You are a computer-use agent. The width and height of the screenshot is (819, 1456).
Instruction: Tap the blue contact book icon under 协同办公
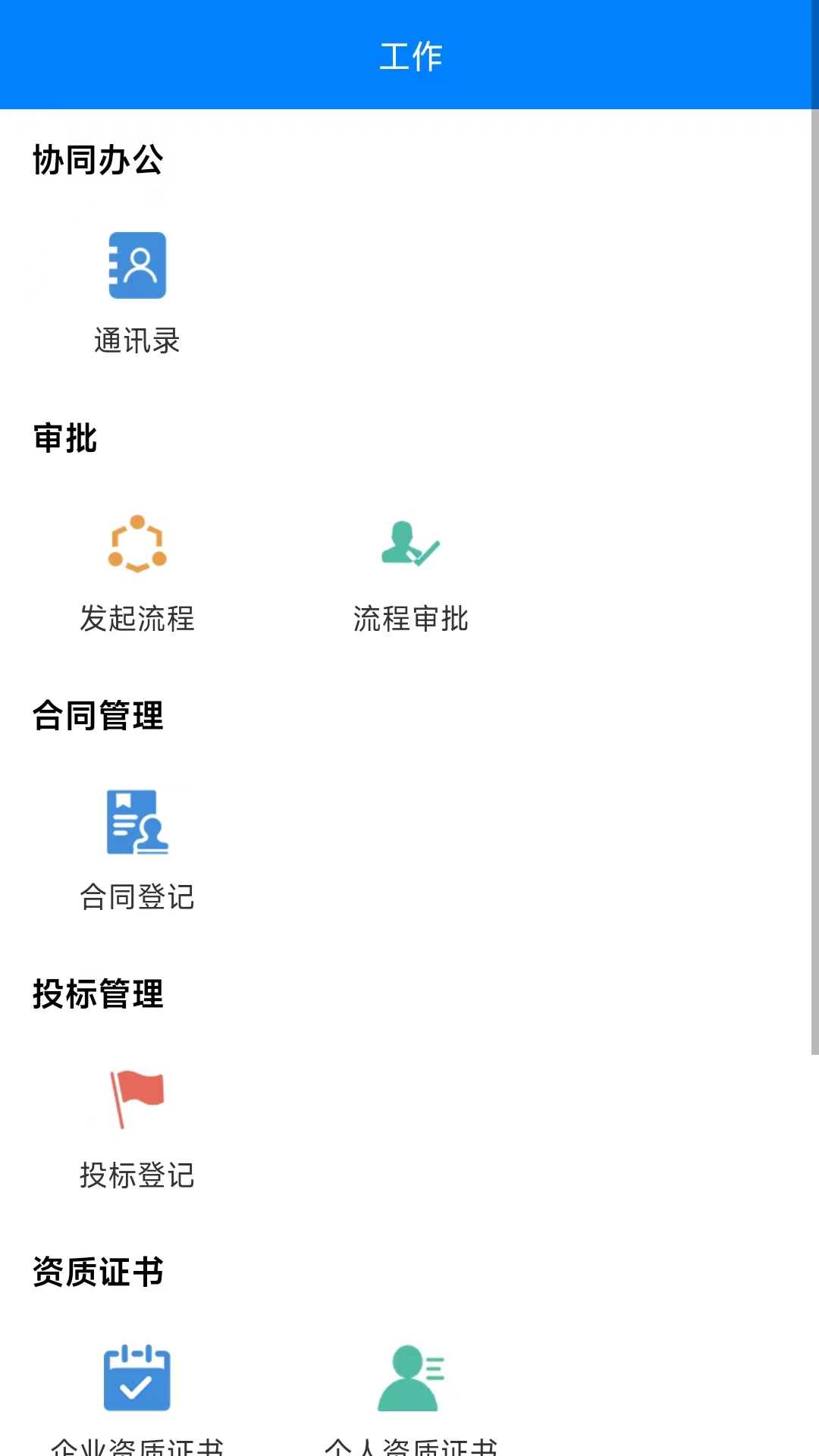137,265
